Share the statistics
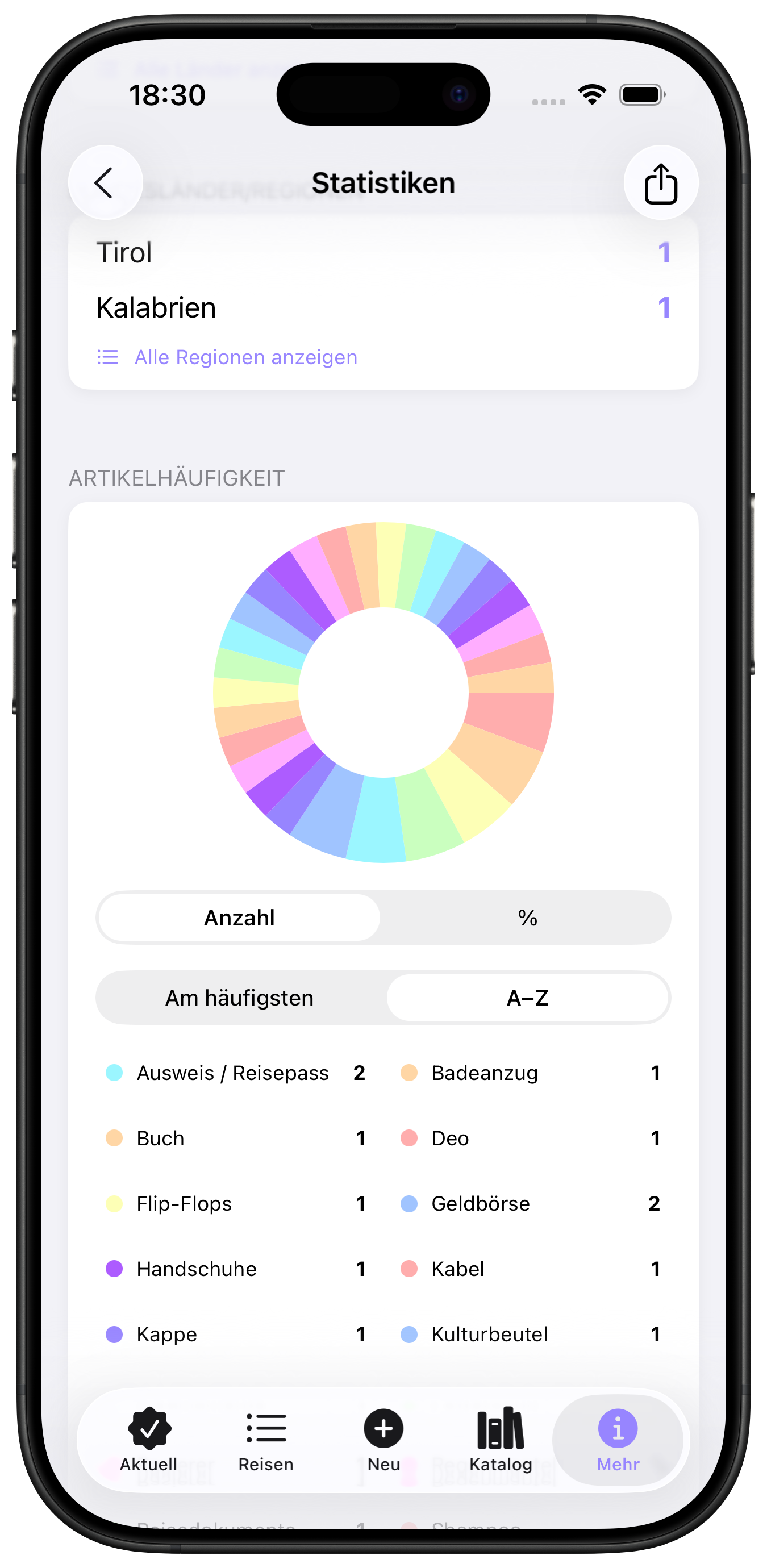 [660, 182]
